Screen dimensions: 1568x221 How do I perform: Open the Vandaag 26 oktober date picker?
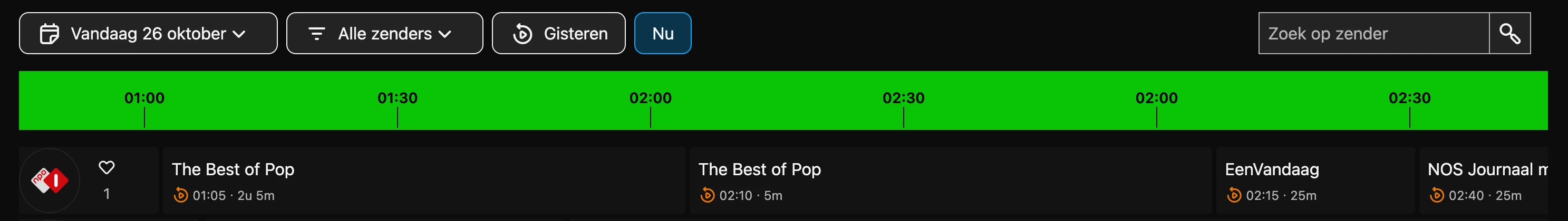click(148, 33)
